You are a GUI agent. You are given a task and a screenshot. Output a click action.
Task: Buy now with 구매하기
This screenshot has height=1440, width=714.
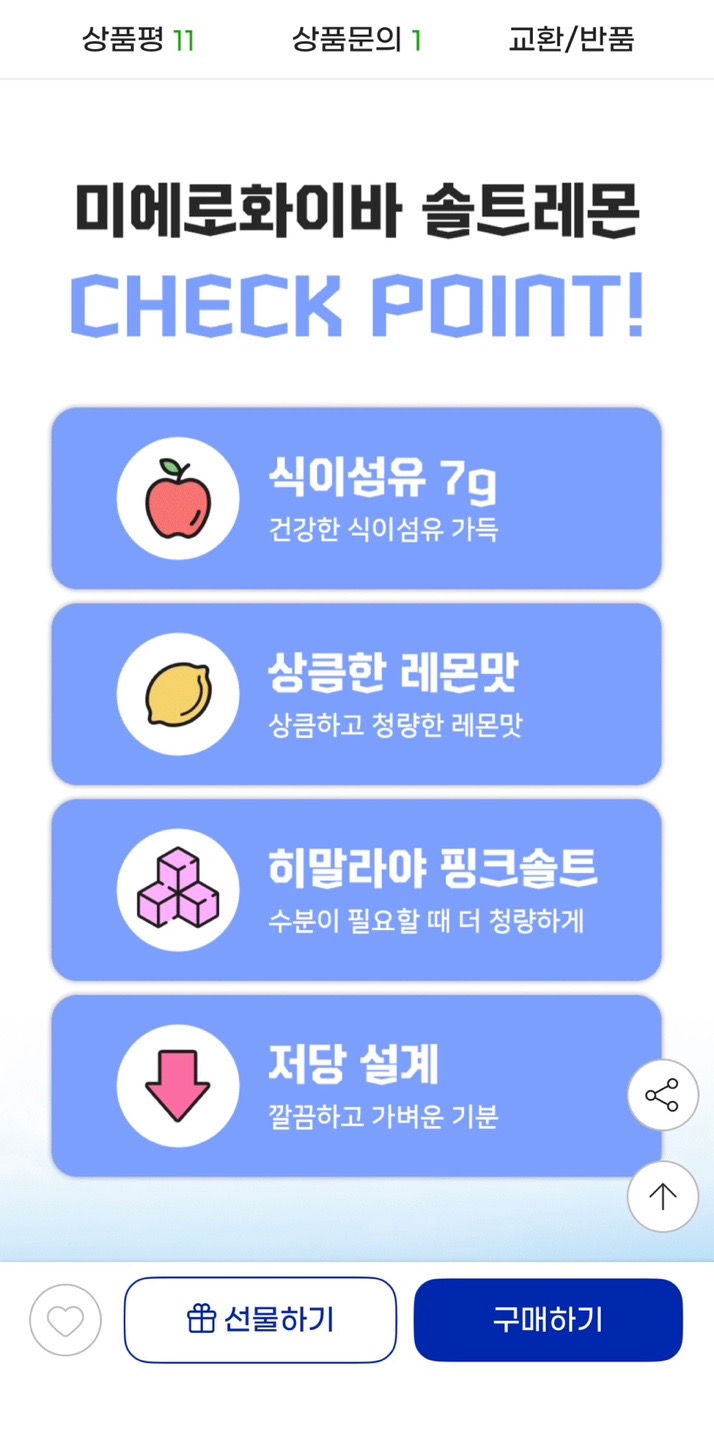click(548, 1320)
